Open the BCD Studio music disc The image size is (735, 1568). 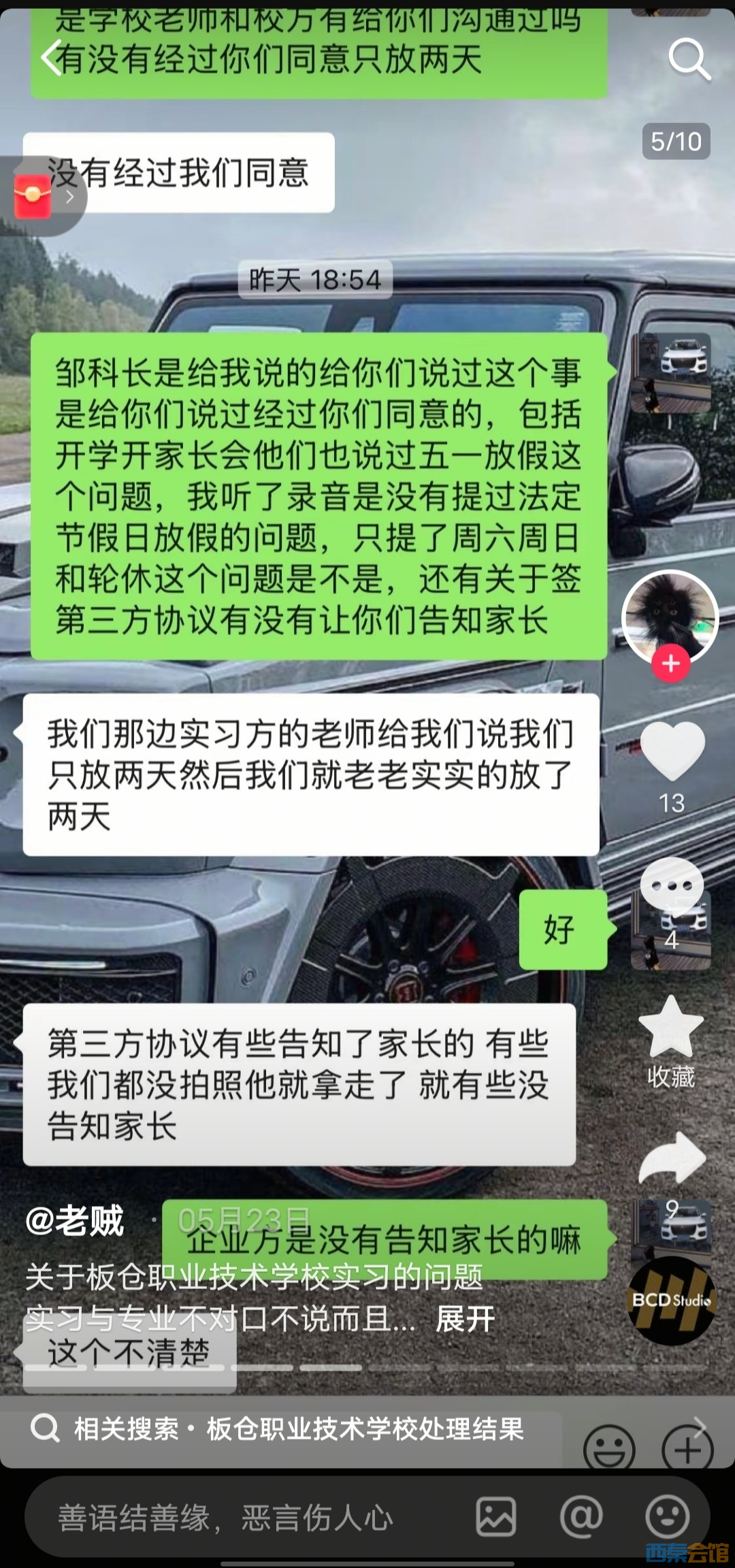[671, 1301]
